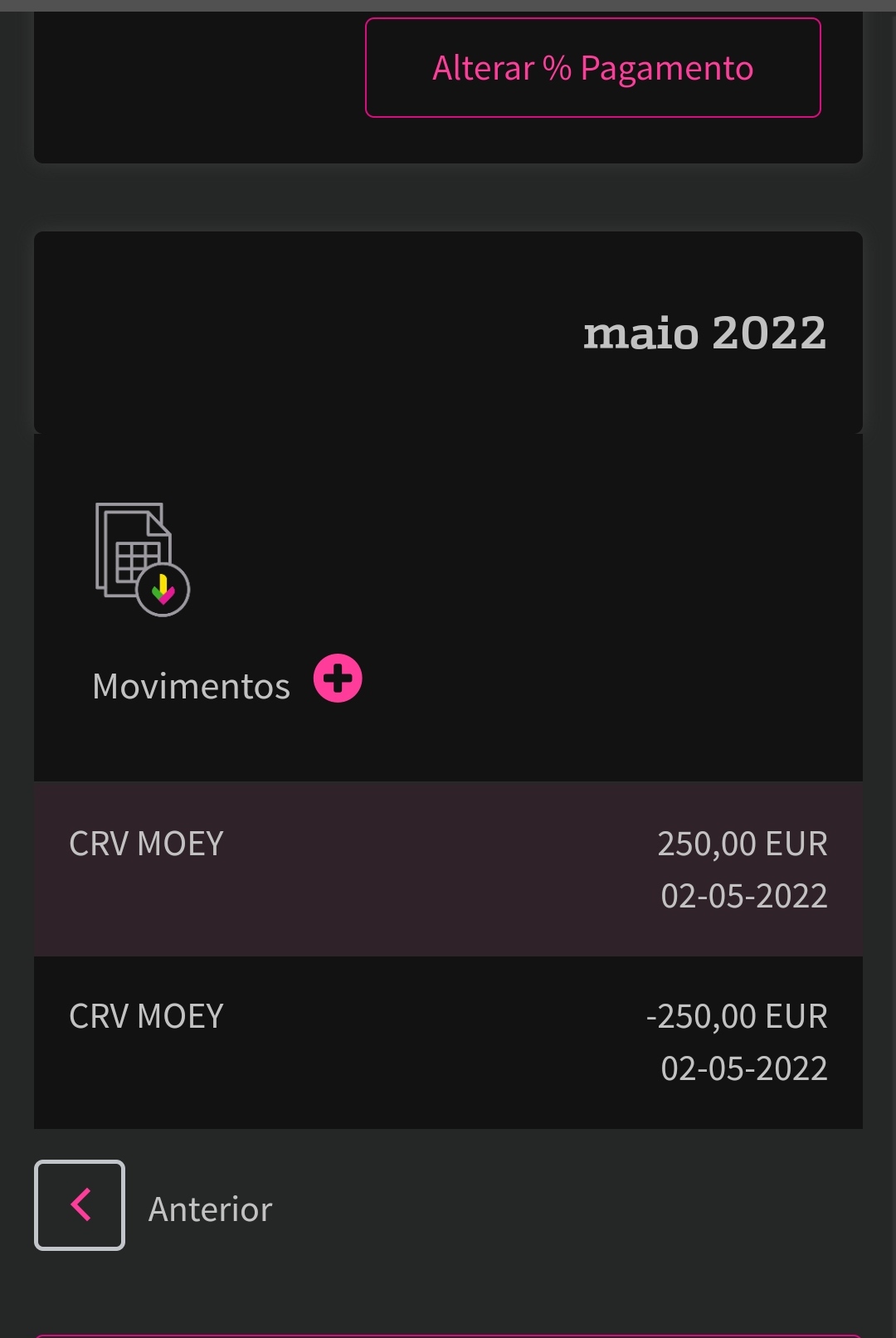
Task: Download the movements spreadsheet file
Action: 142,560
